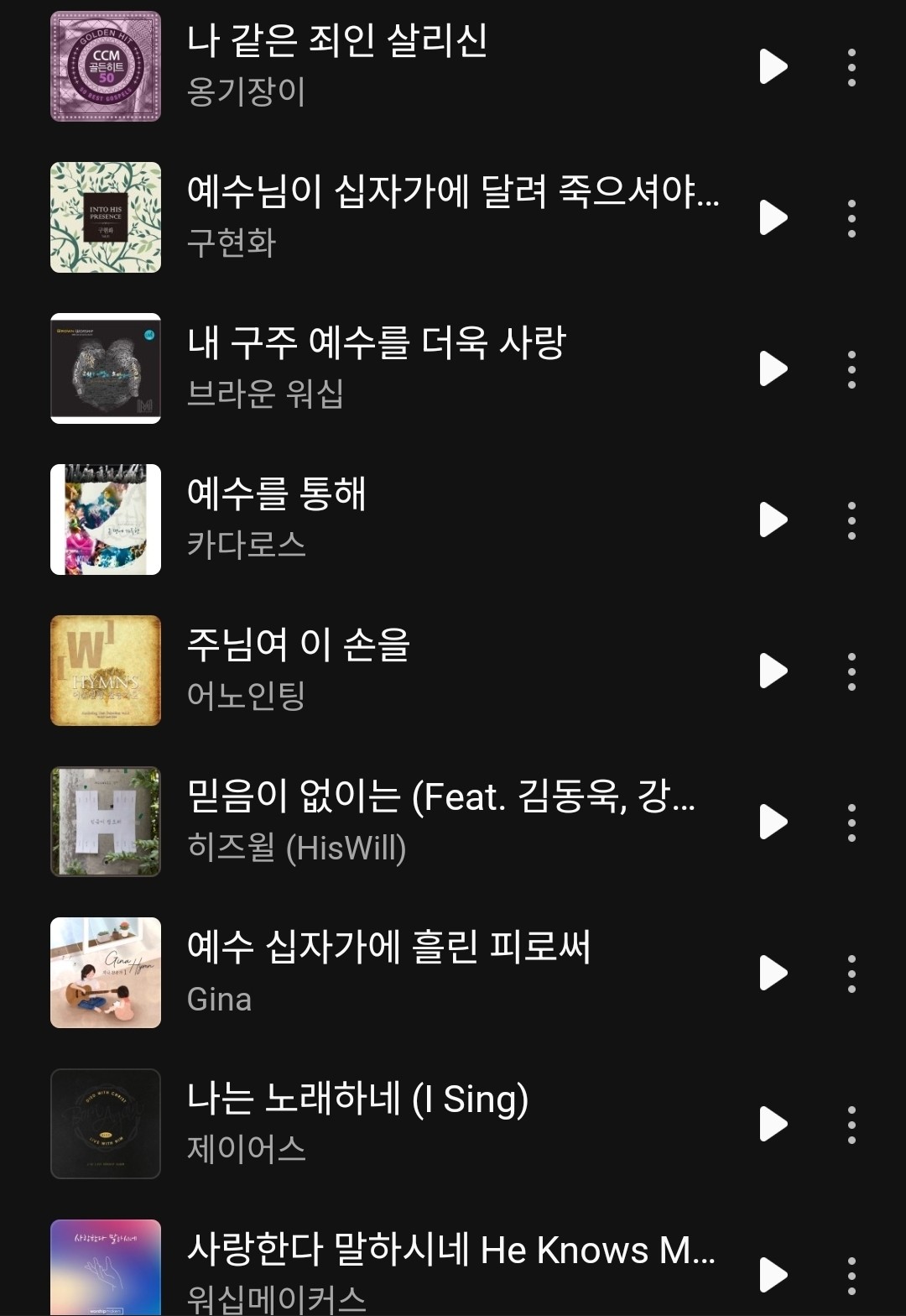The height and width of the screenshot is (1316, 906).
Task: Play the 구현화 song
Action: coord(773,218)
